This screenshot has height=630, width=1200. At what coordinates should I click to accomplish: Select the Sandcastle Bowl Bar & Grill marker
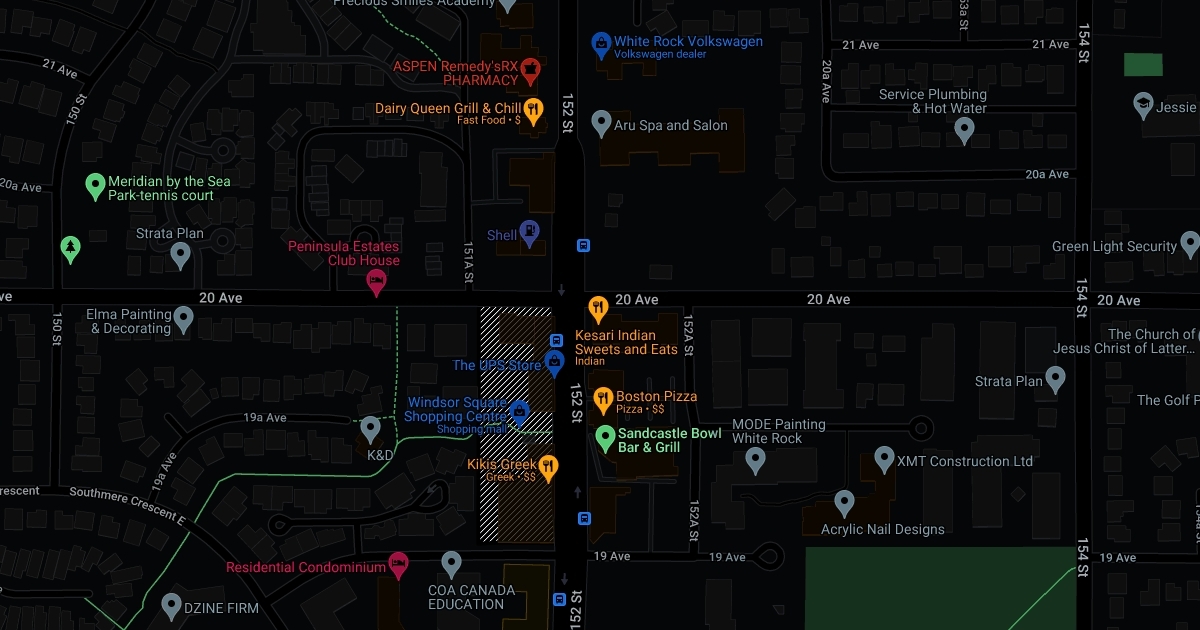point(605,437)
